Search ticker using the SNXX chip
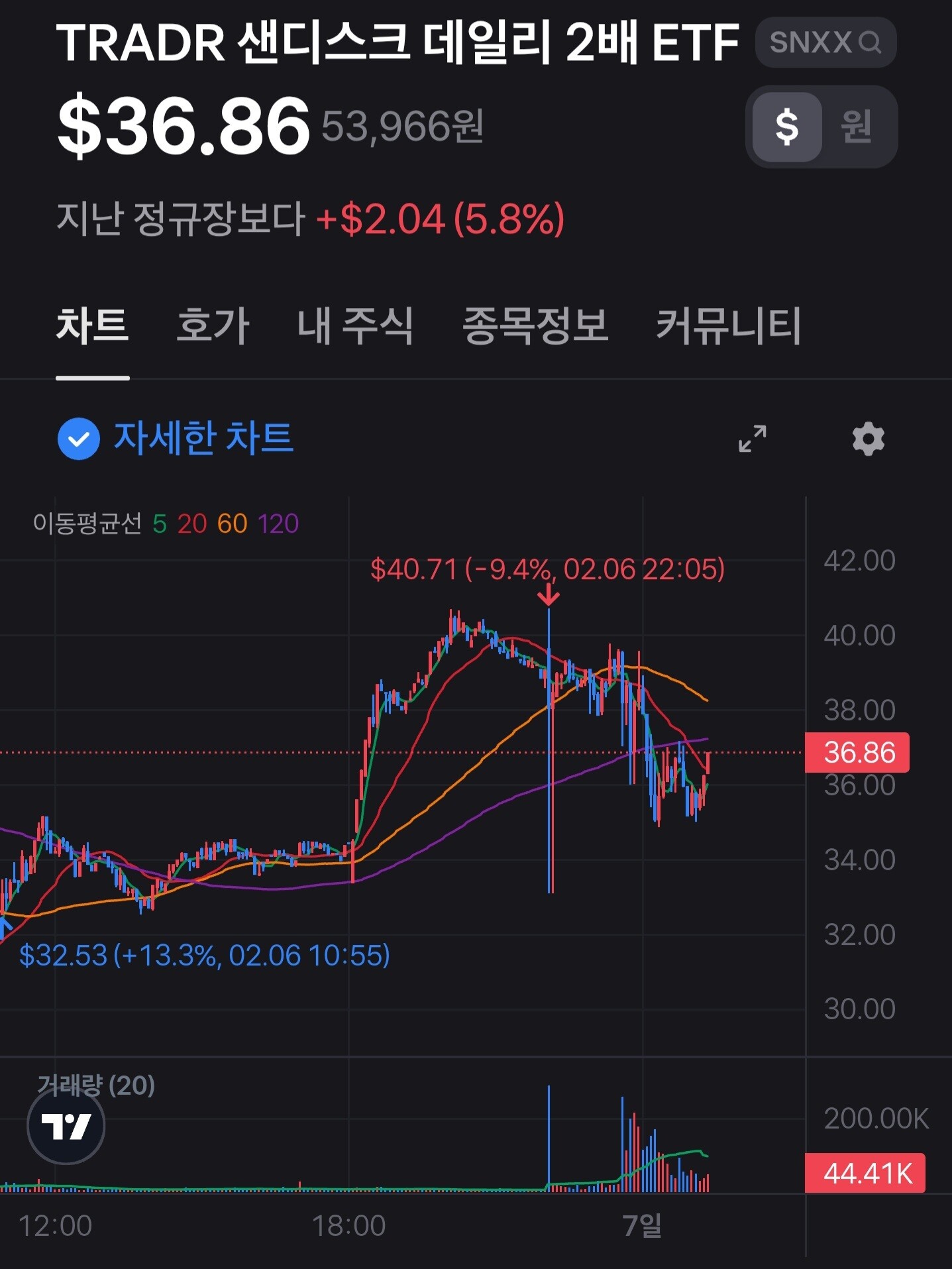 [x=825, y=42]
